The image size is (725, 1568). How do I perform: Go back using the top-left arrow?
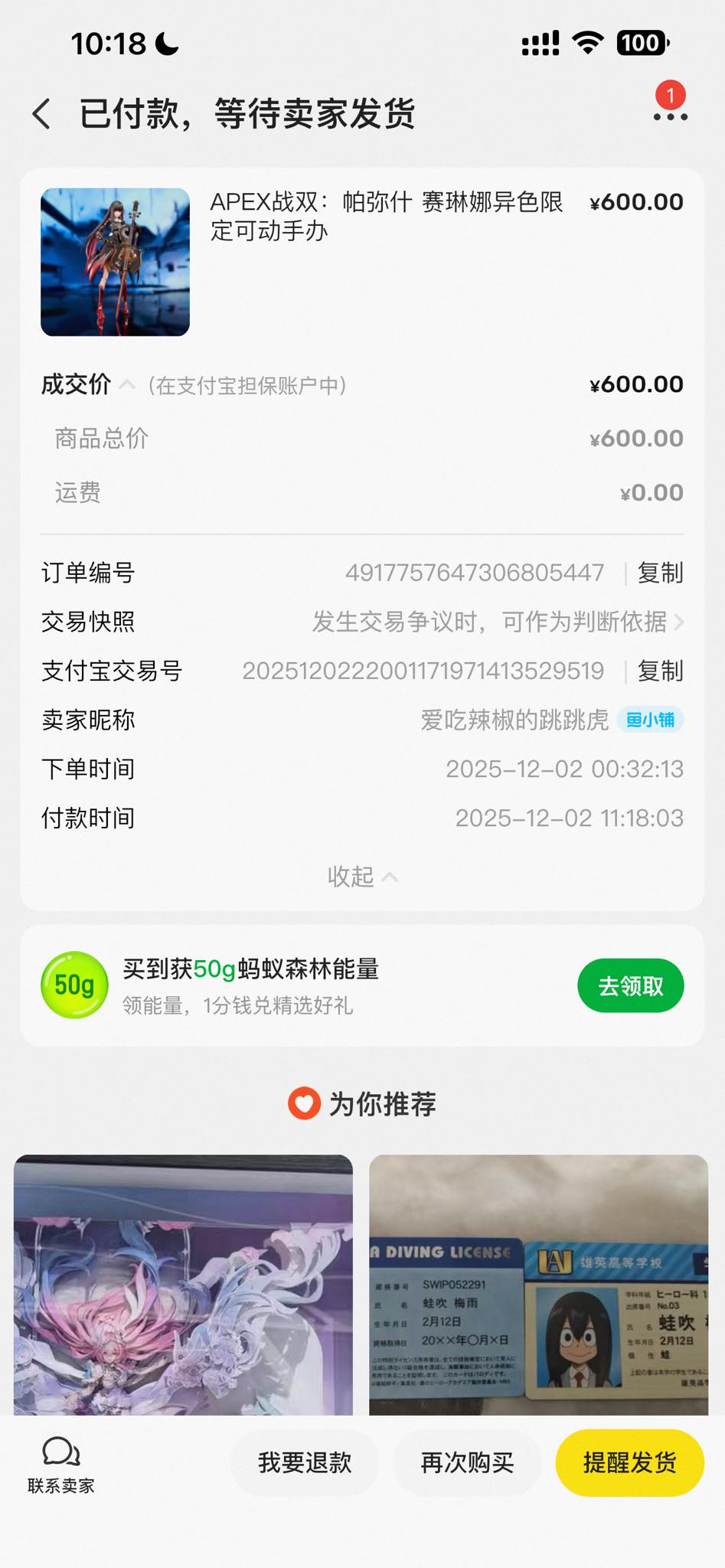point(42,115)
